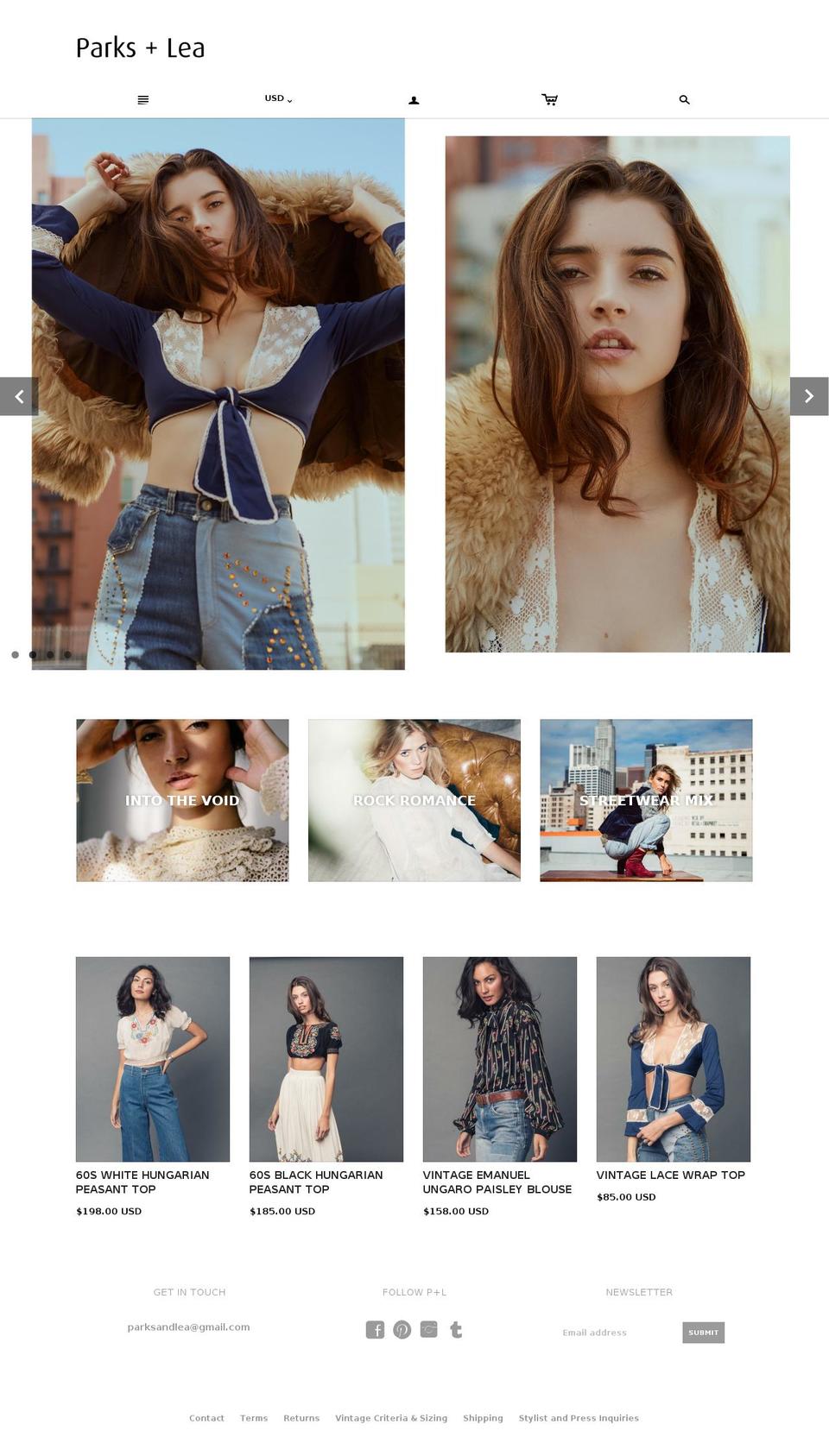The height and width of the screenshot is (1456, 829).
Task: Advance to the next slideshow image
Action: tap(809, 396)
